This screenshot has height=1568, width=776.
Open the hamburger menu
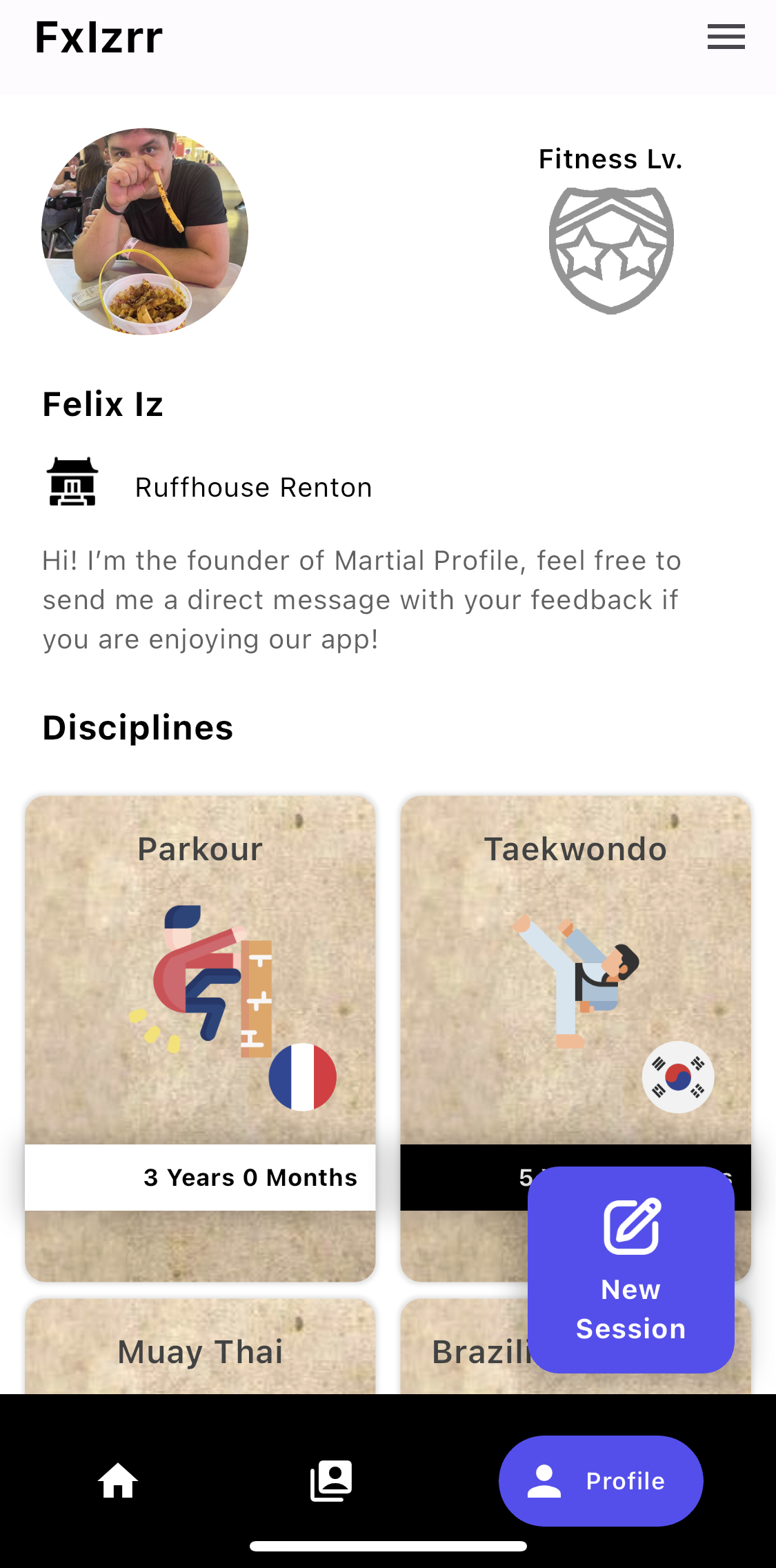pos(726,37)
